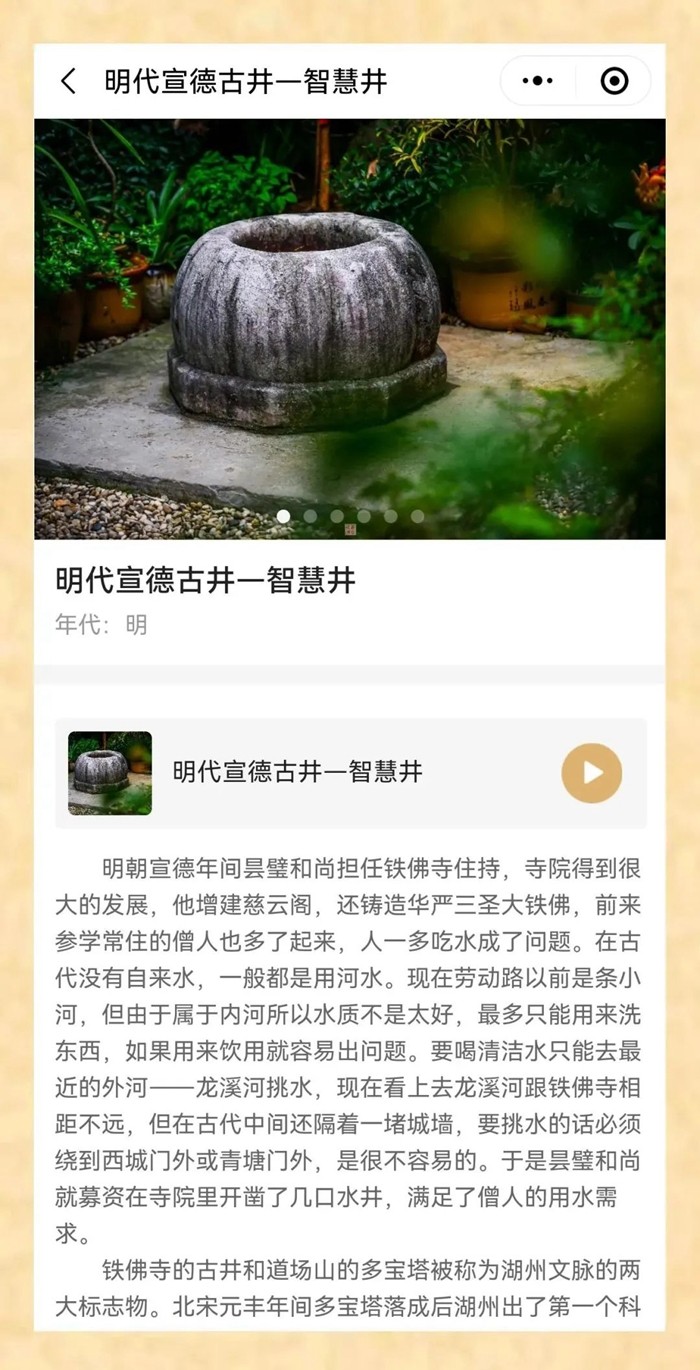Close the mini program
Screen dimensions: 700x1370
(x=614, y=81)
